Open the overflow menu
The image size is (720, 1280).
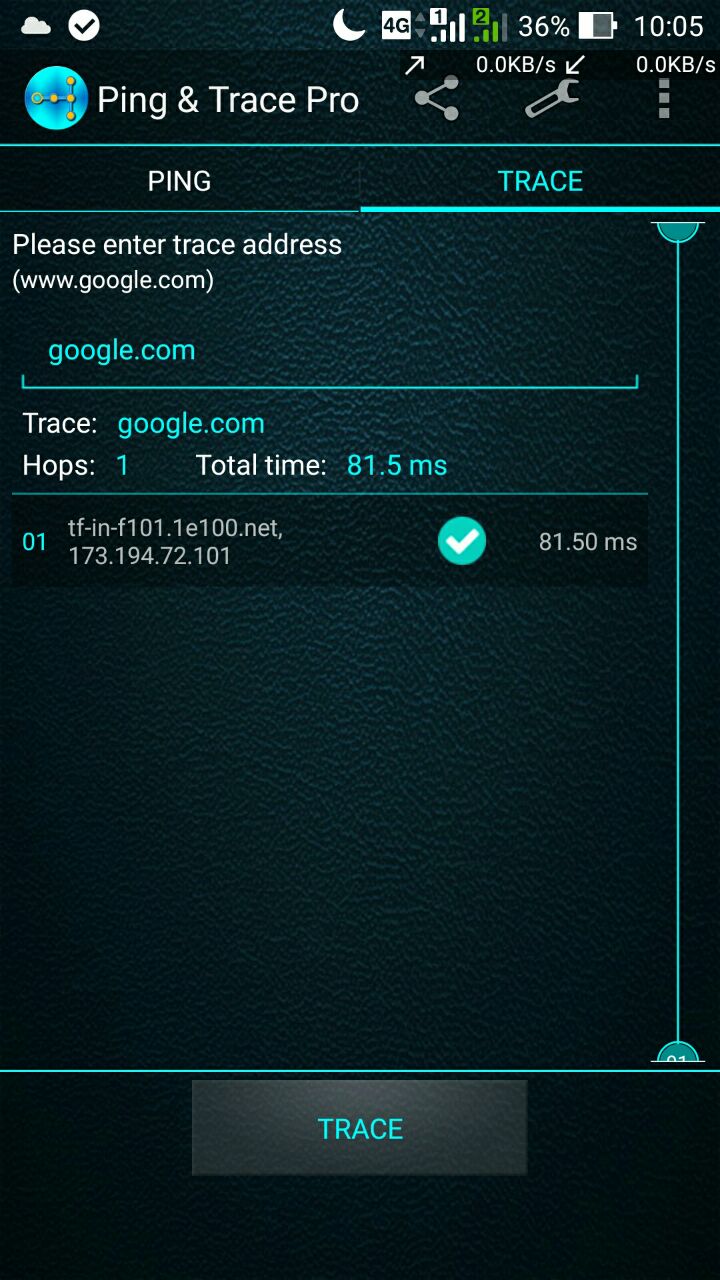click(x=664, y=99)
